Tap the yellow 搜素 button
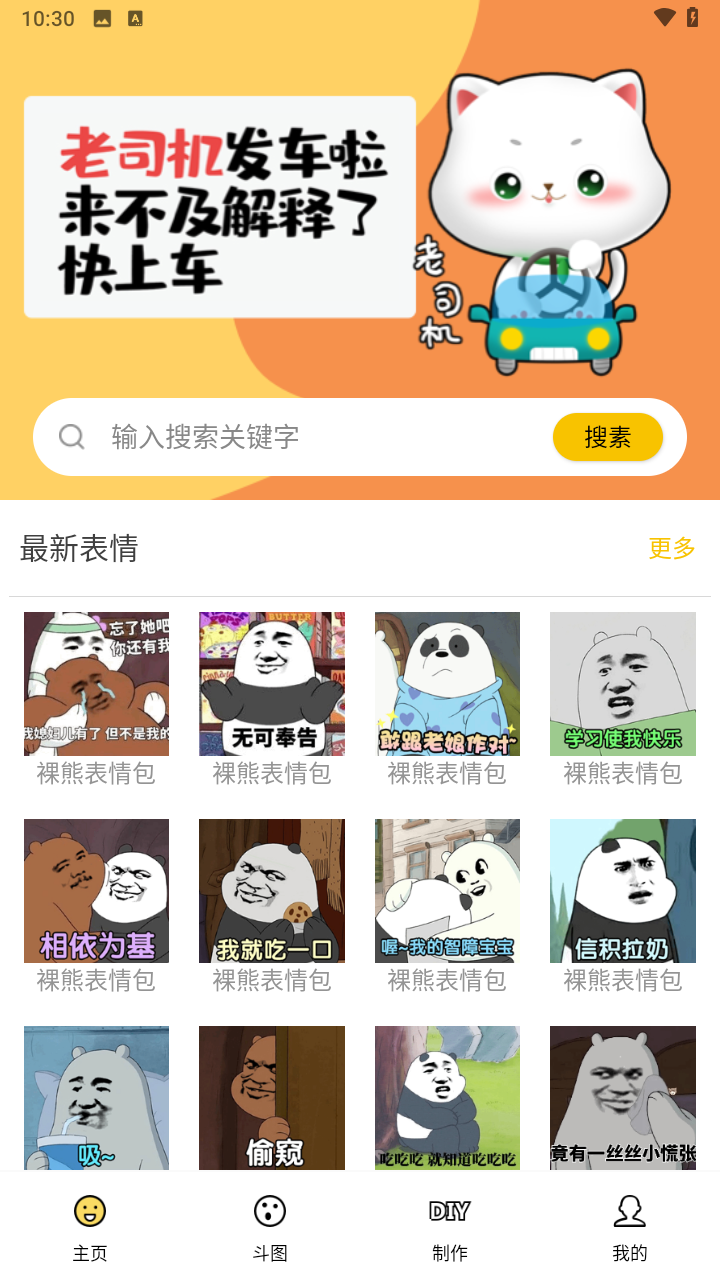The image size is (720, 1280). tap(607, 437)
